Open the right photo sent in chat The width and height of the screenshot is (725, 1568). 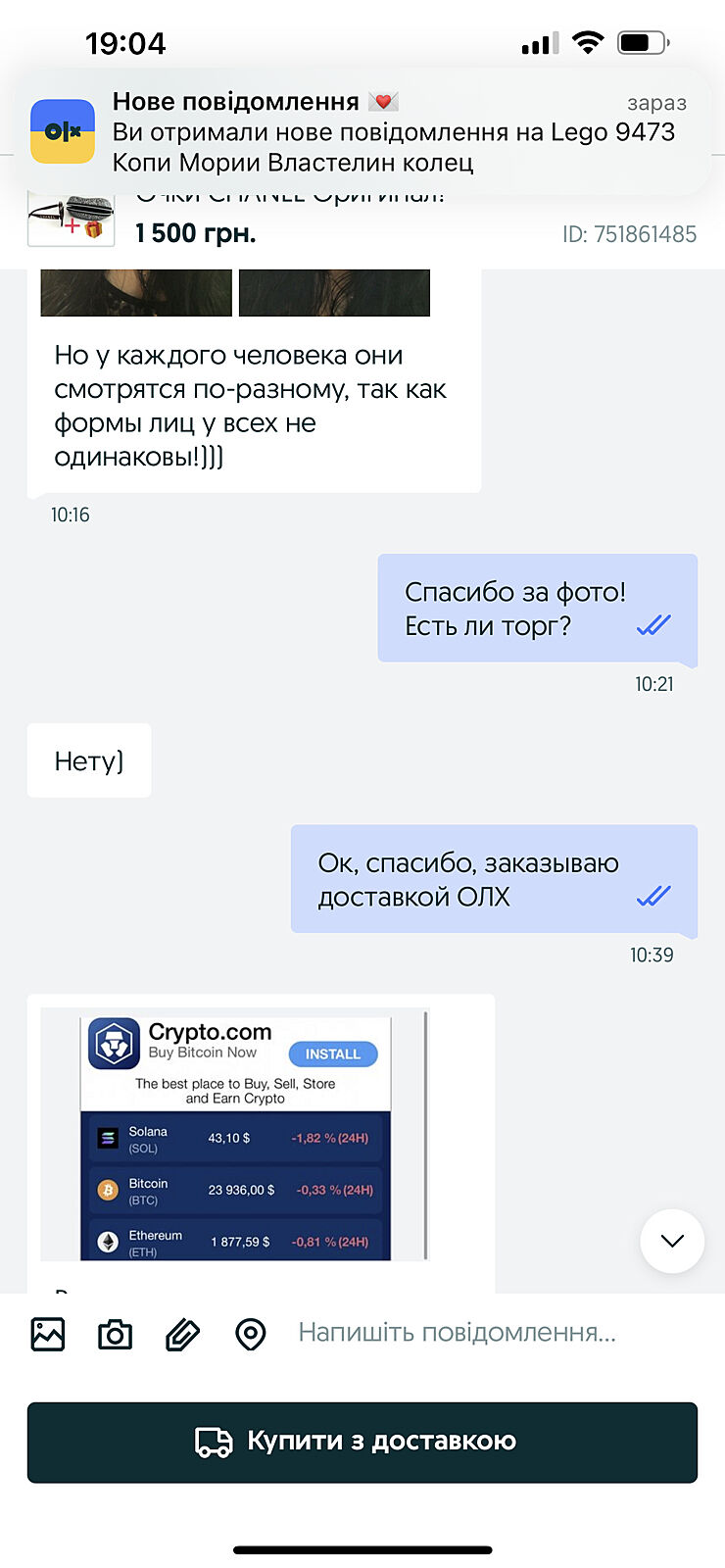[334, 293]
